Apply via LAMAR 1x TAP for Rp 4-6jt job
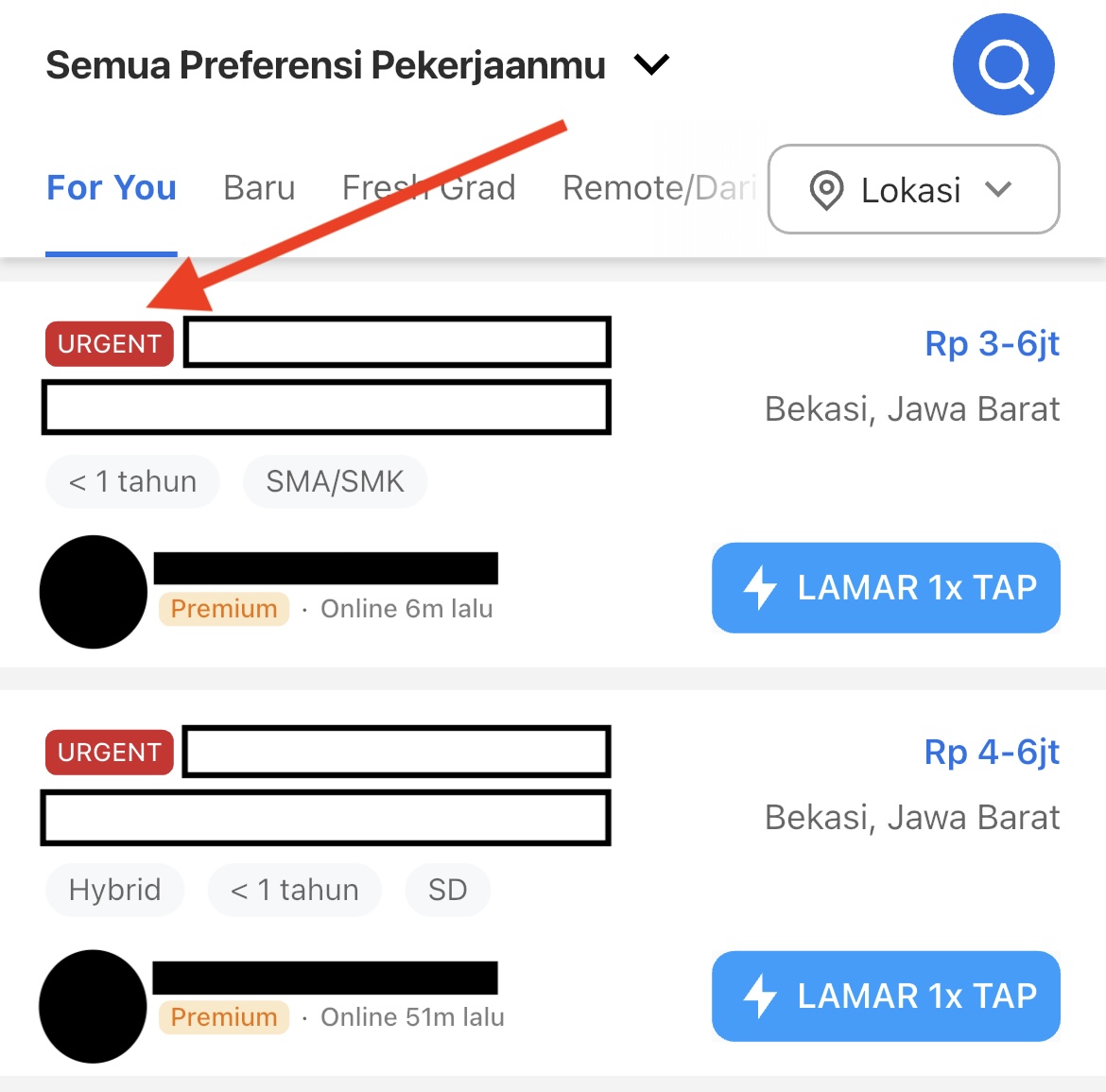 point(886,996)
